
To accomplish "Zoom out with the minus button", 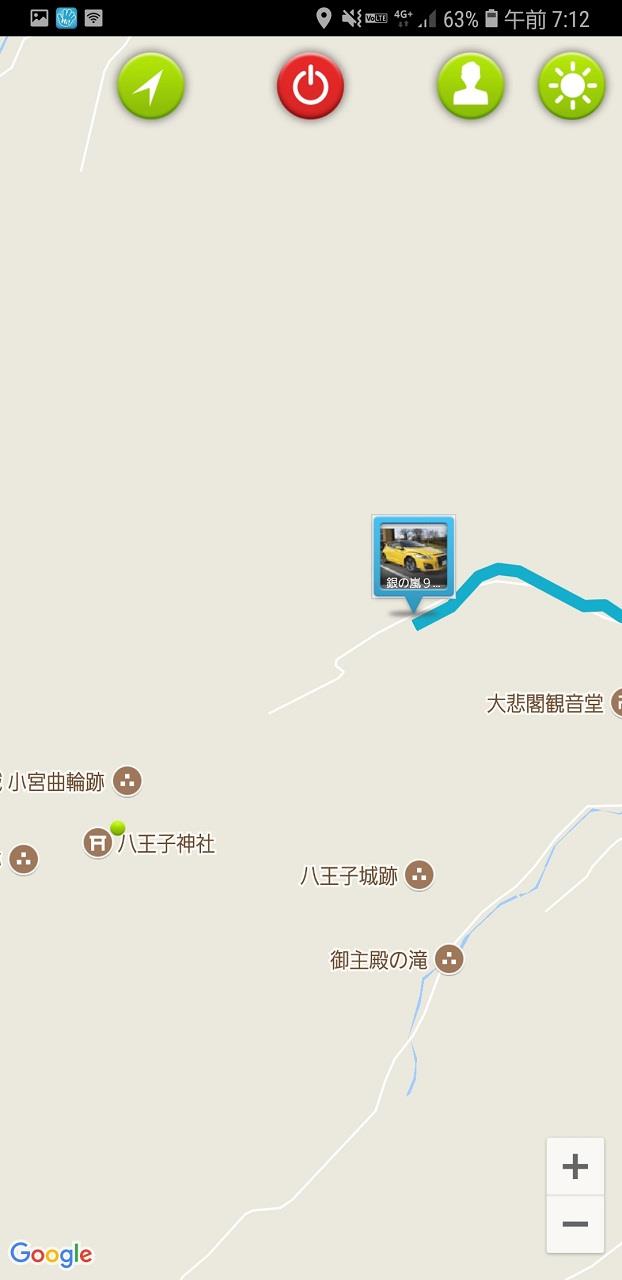I will 575,1224.
